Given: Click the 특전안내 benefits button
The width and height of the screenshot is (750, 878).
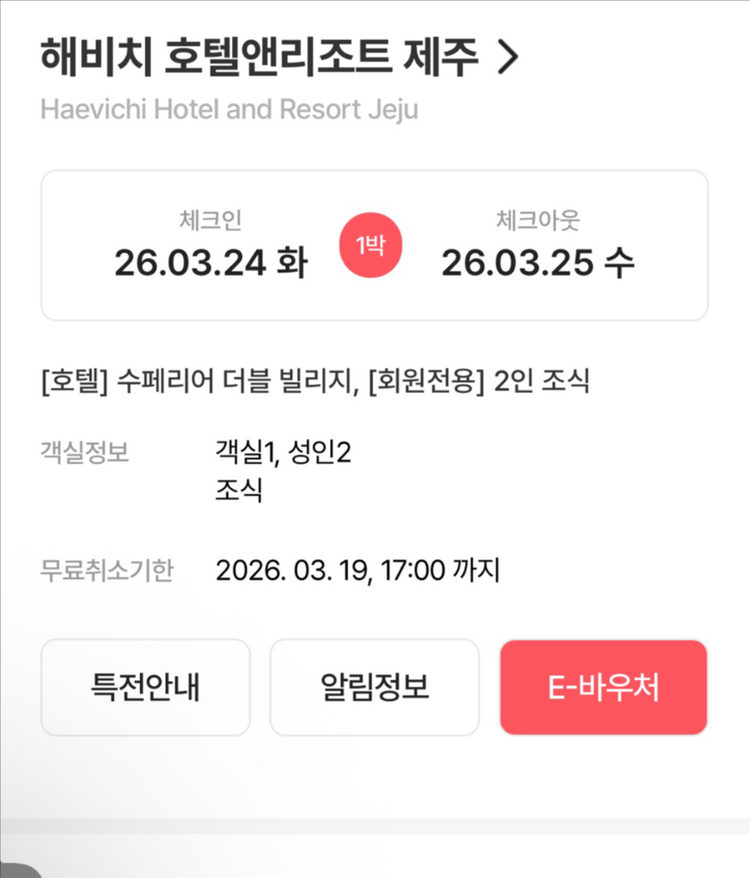Looking at the screenshot, I should [145, 688].
